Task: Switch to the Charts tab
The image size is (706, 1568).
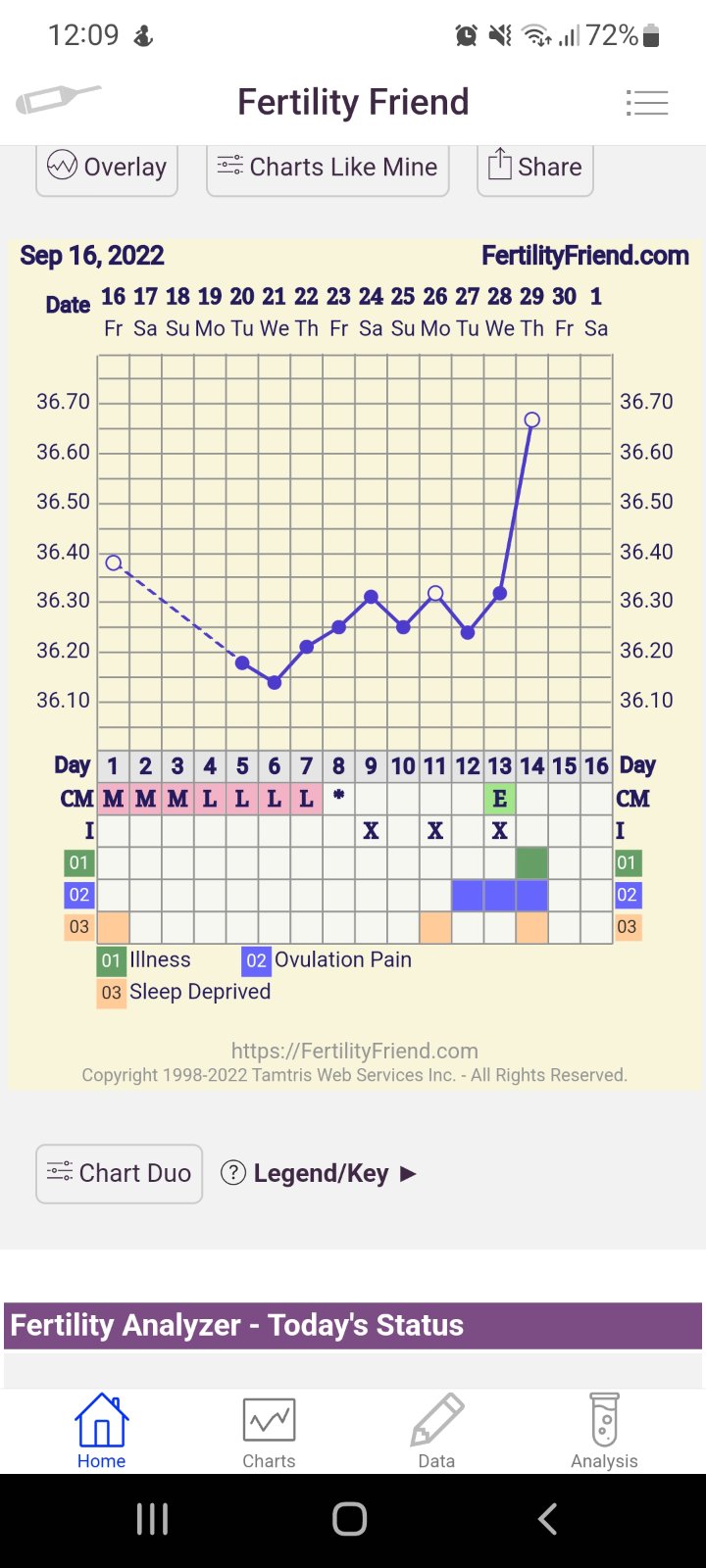Action: pyautogui.click(x=269, y=1432)
